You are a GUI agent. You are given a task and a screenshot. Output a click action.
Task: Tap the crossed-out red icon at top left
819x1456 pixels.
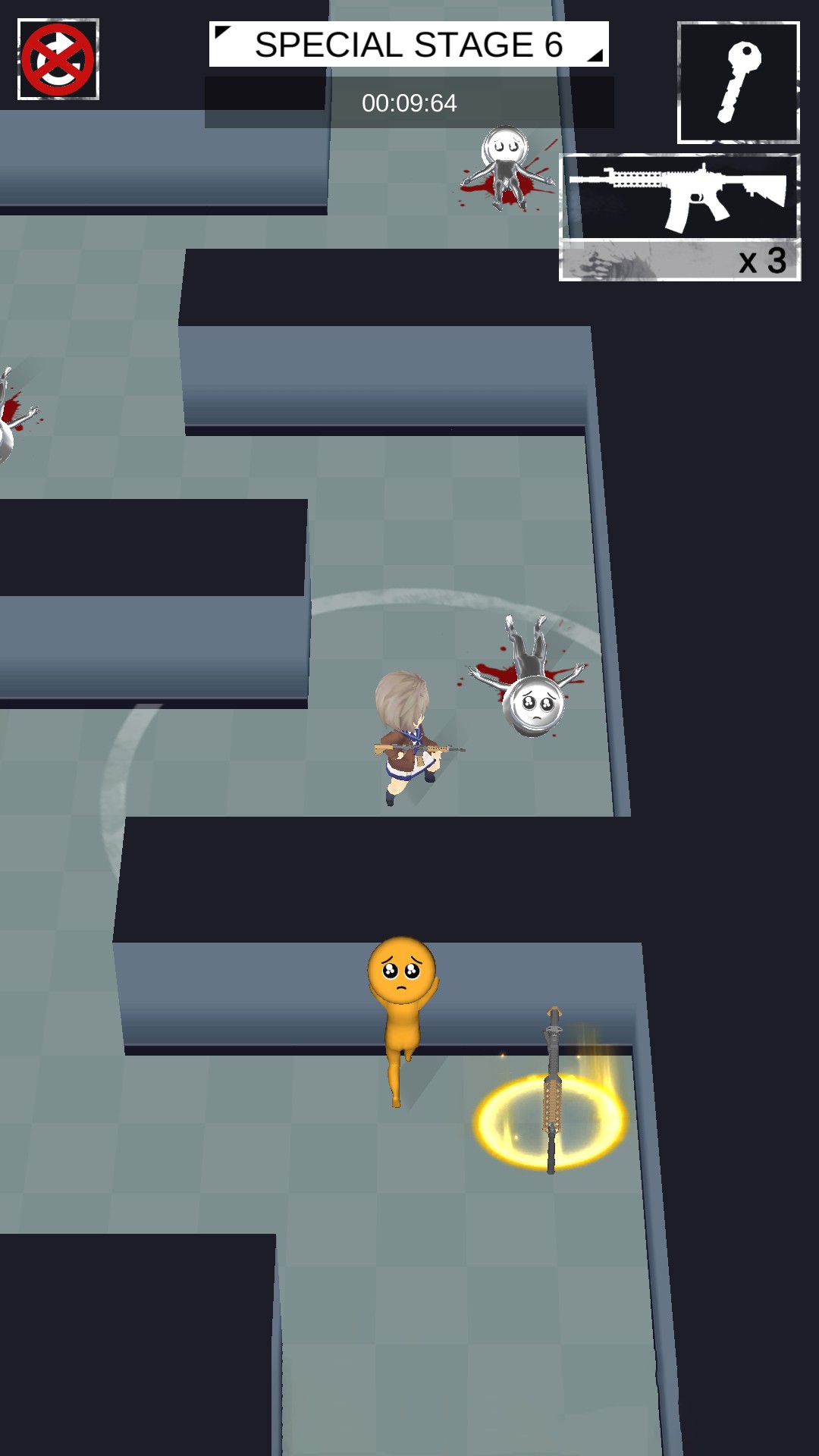(58, 60)
